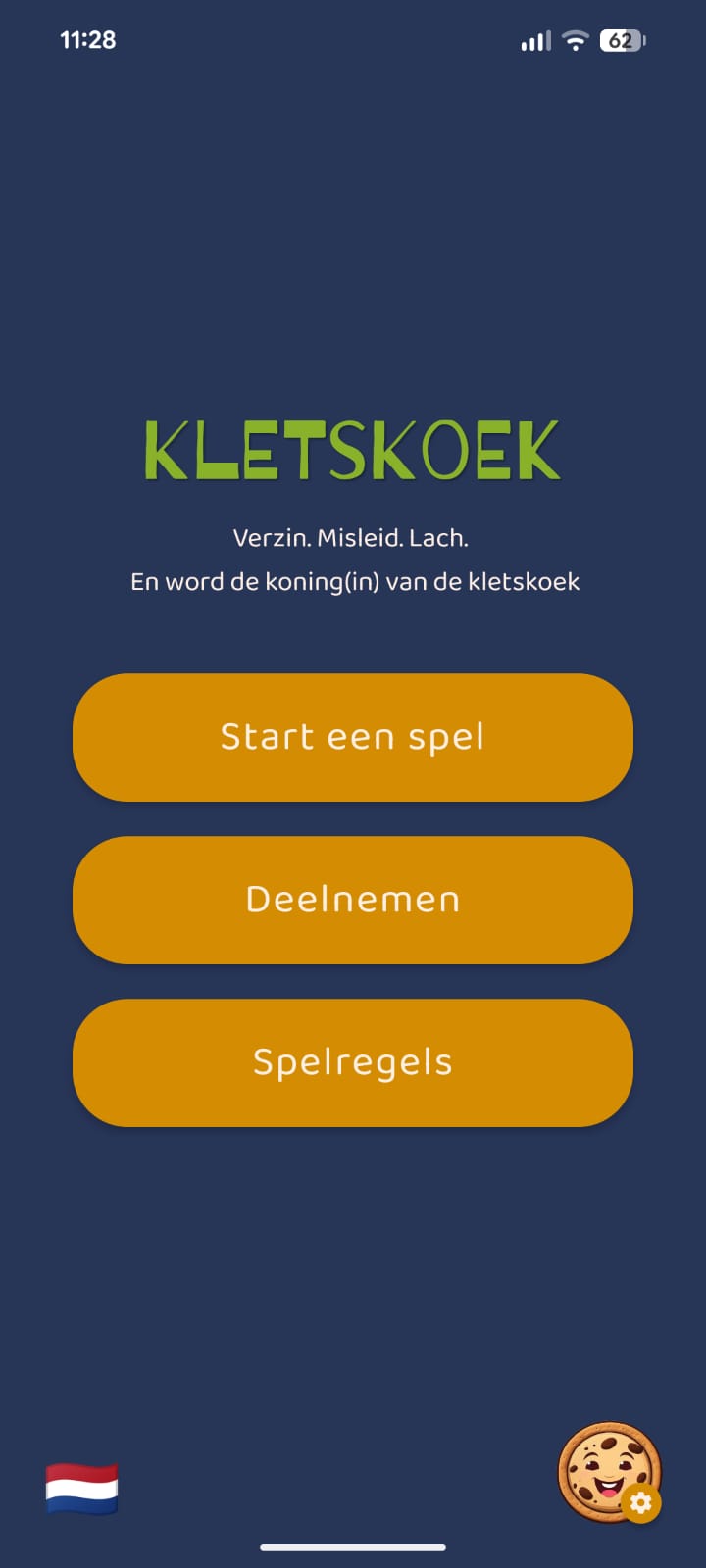Open the Spelregels game rules
706x1568 pixels.
coord(353,1062)
